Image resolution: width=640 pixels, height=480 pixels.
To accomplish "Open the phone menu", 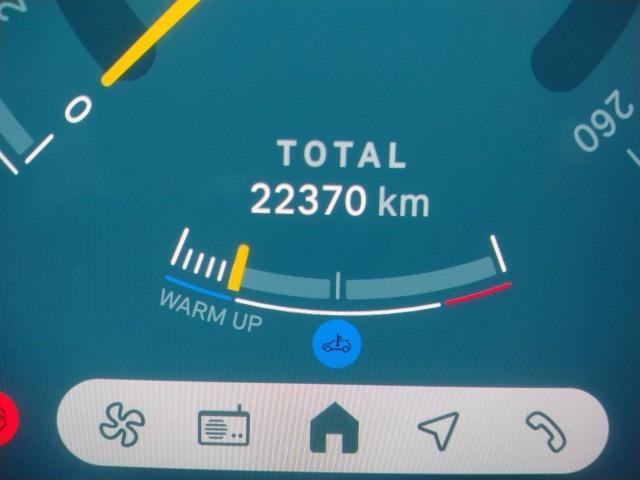I will [546, 430].
